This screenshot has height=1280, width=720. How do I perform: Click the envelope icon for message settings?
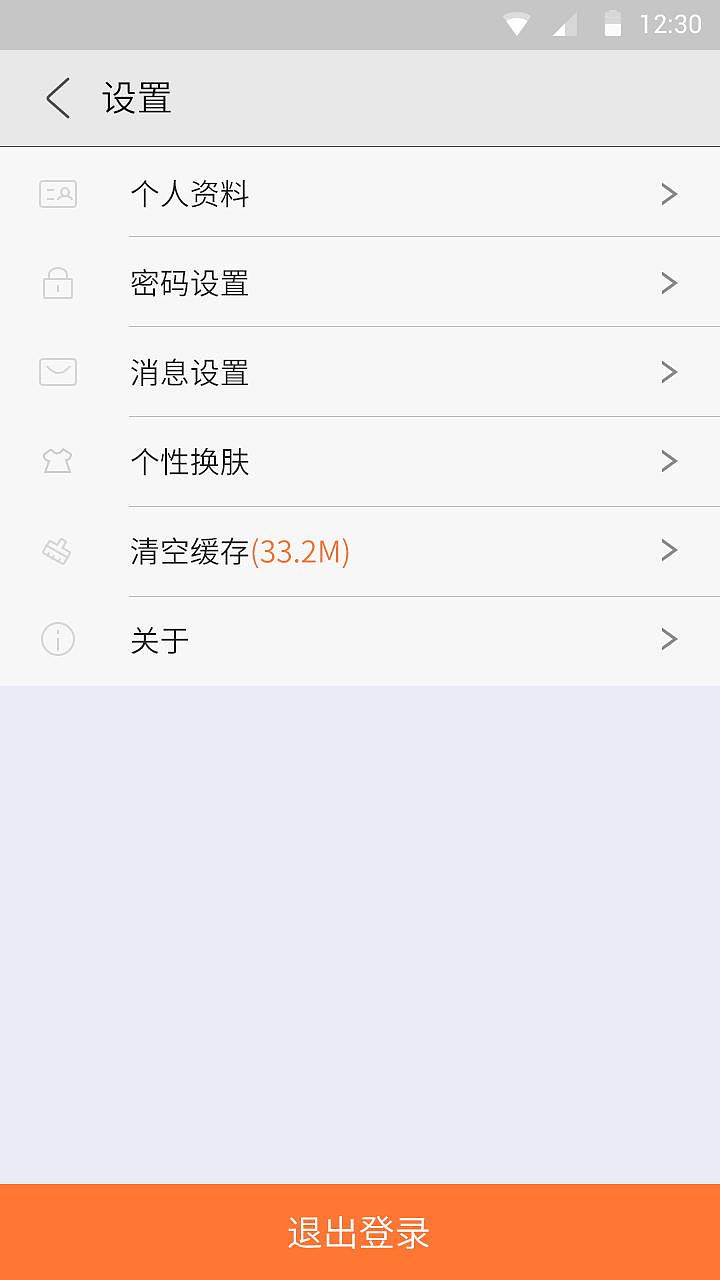coord(57,372)
